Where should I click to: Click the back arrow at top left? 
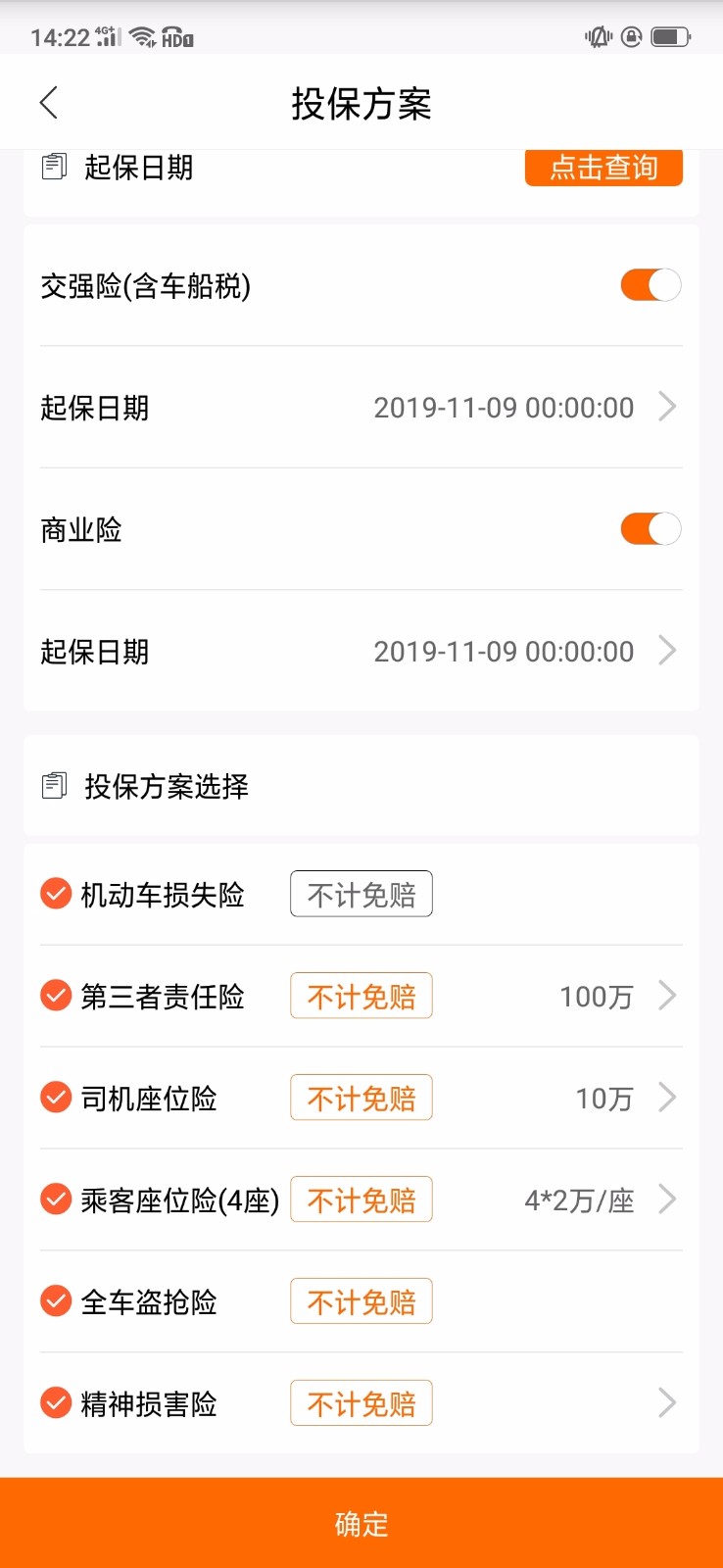click(48, 101)
